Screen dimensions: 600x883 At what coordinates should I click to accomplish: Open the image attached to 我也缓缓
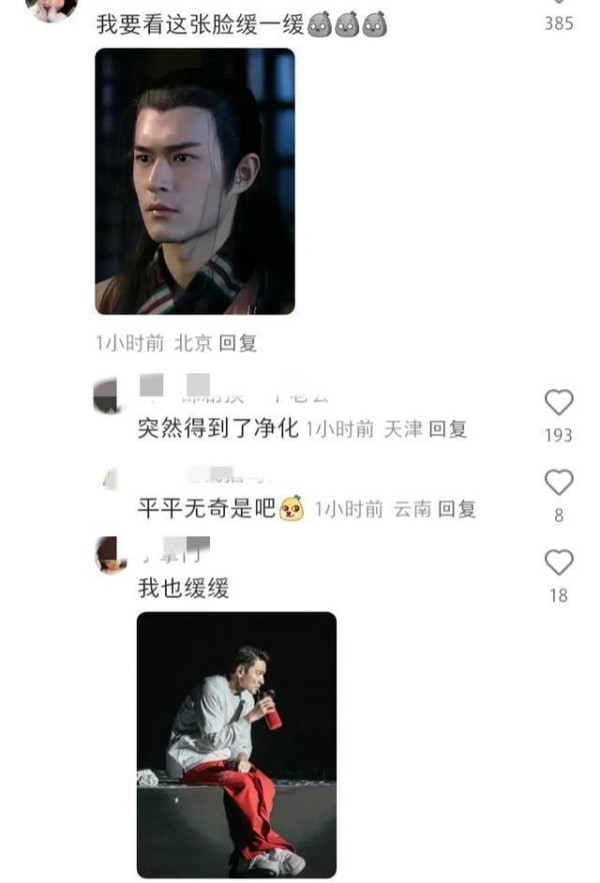pyautogui.click(x=236, y=745)
